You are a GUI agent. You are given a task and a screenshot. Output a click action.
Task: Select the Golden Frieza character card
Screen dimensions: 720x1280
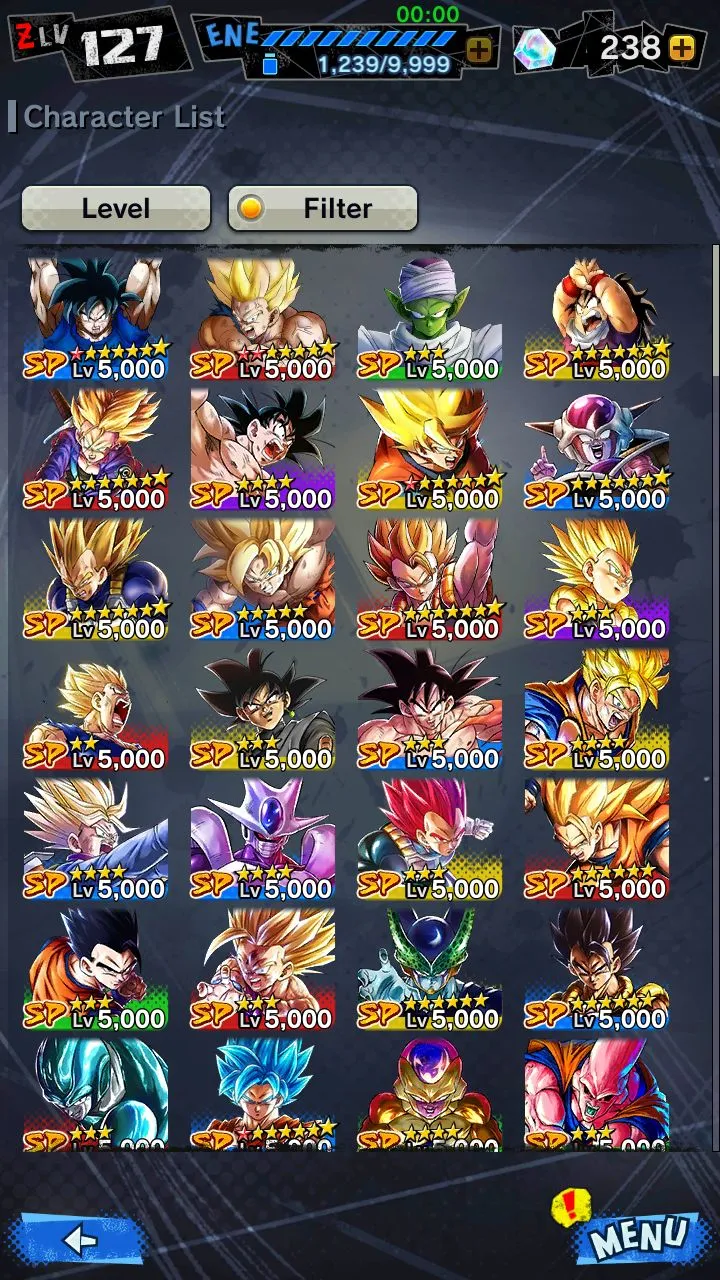coord(429,1092)
